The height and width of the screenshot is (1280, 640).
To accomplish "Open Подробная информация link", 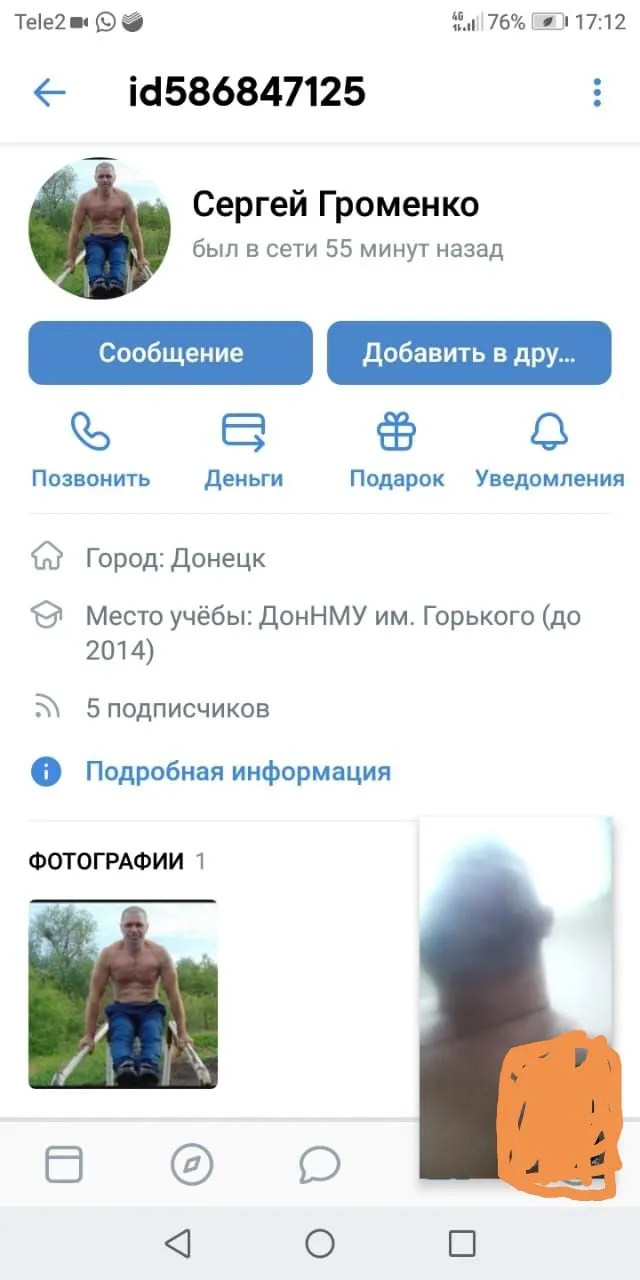I will pos(237,772).
